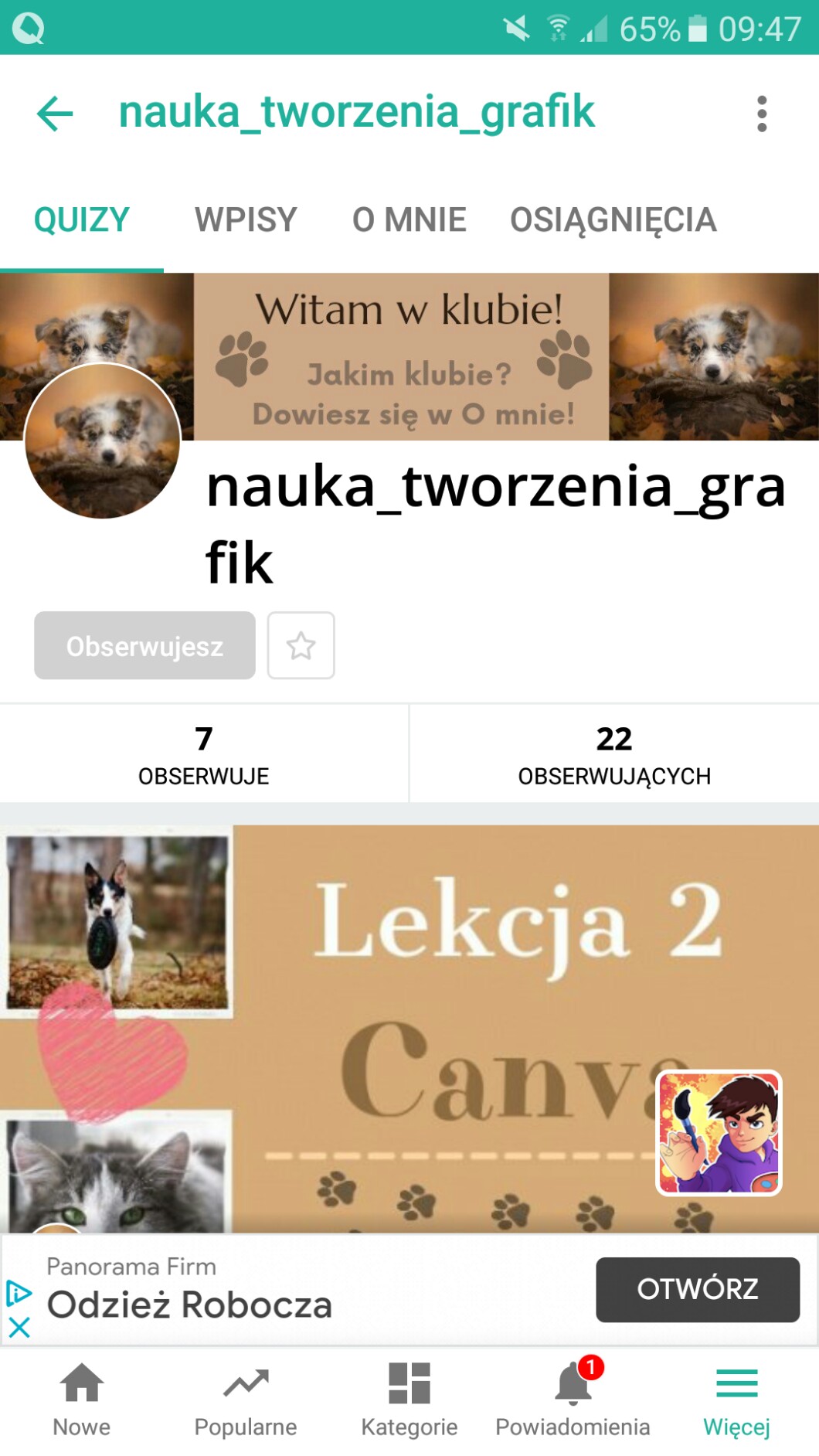Switch to the WPISY tab
819x1456 pixels.
point(246,220)
